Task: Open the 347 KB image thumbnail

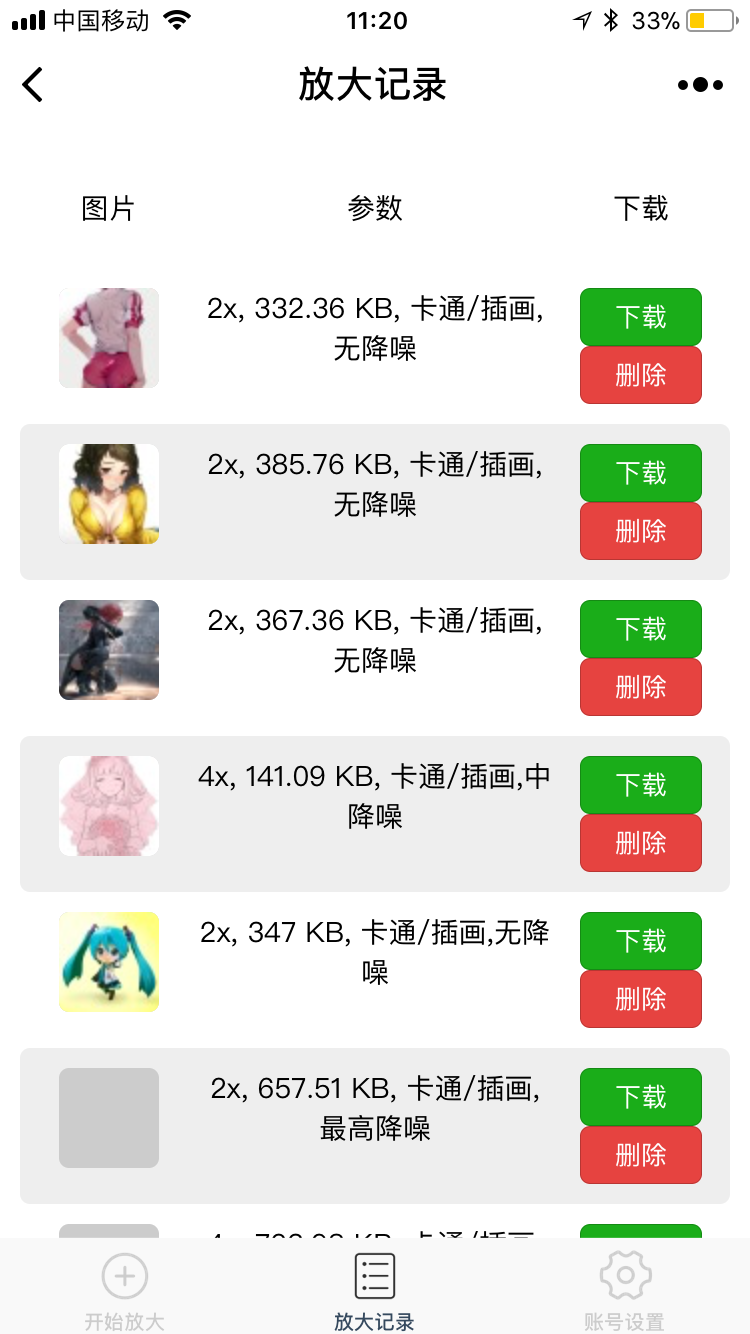Action: (109, 962)
